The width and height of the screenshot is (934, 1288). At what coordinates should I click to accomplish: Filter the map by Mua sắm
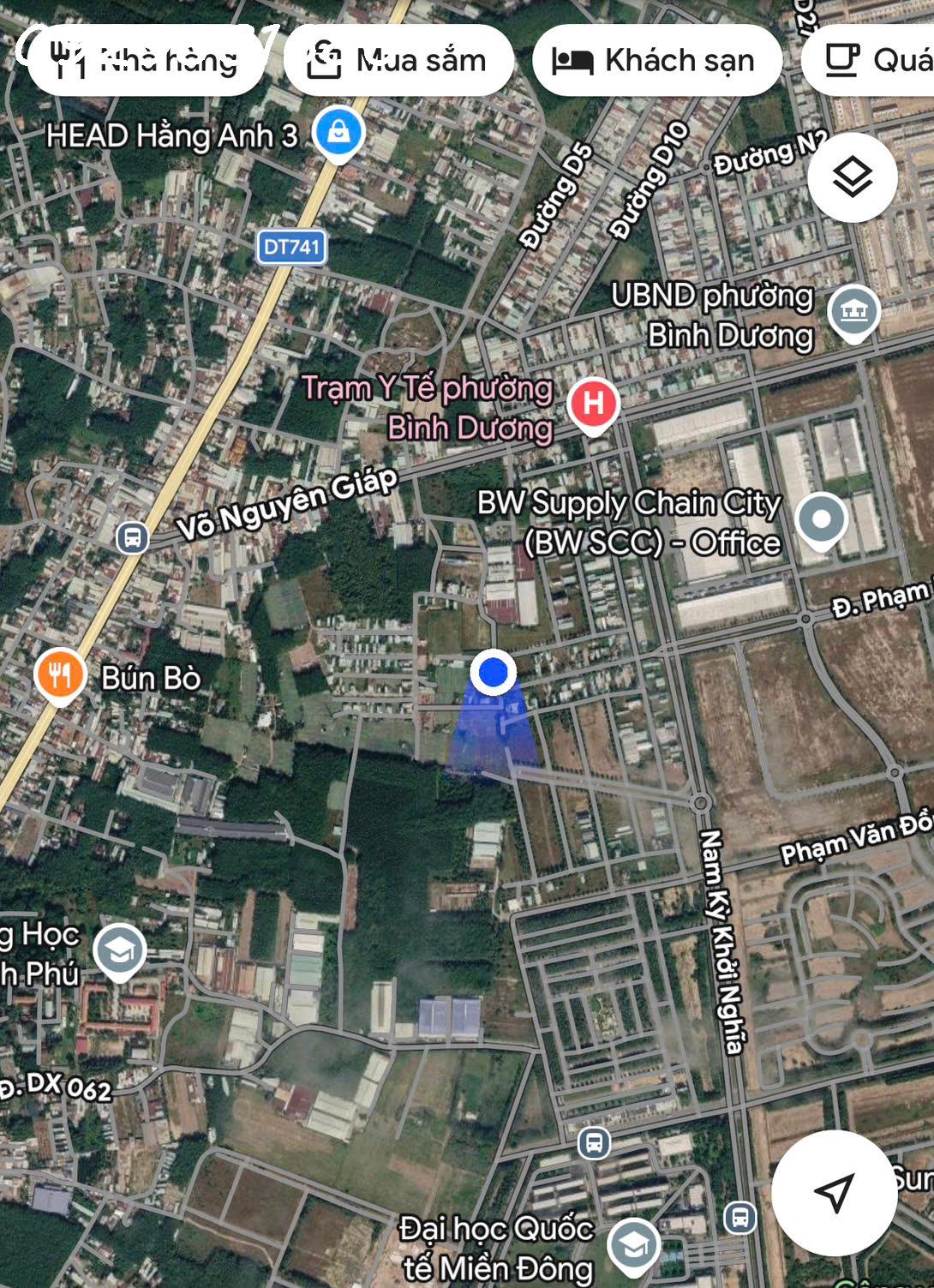pyautogui.click(x=398, y=59)
